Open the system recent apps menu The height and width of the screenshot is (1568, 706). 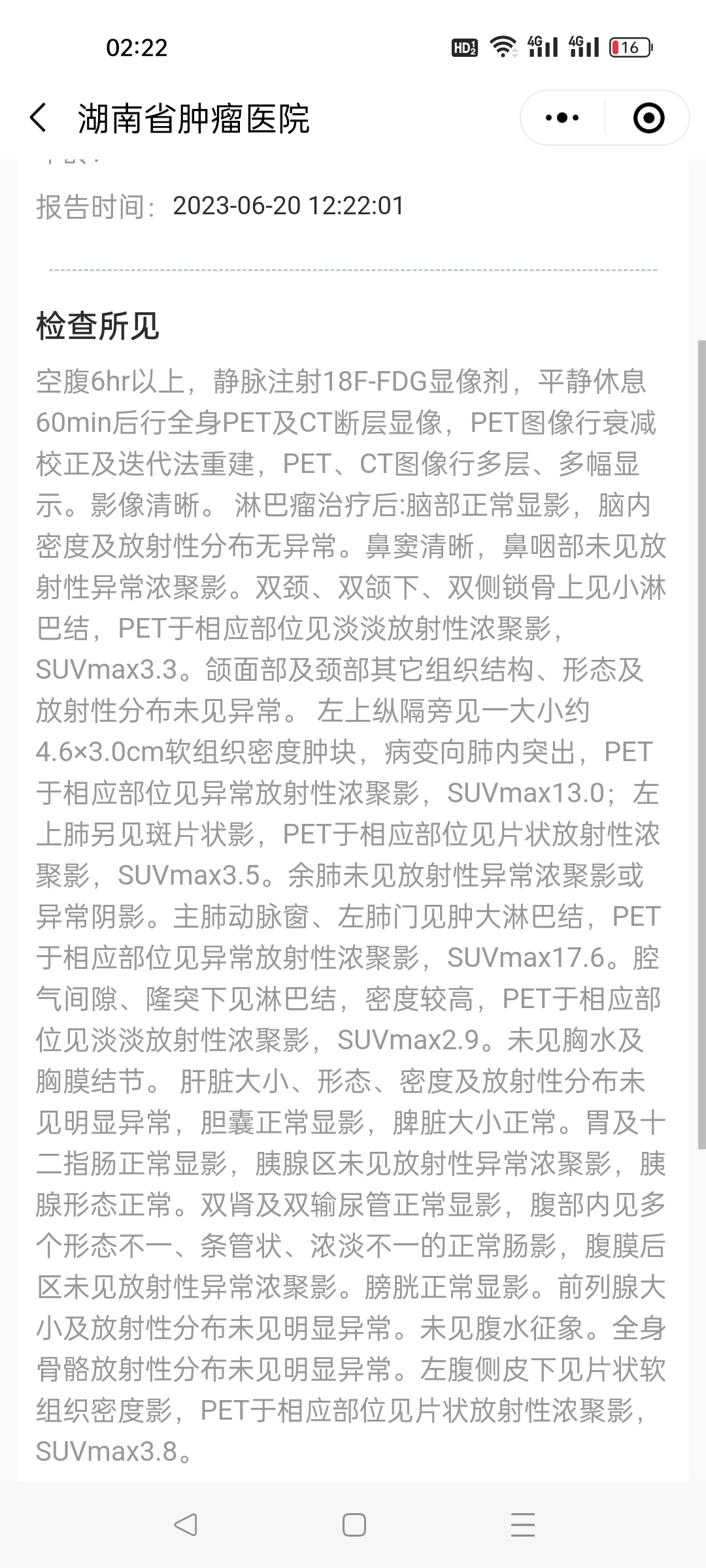pos(522,1526)
